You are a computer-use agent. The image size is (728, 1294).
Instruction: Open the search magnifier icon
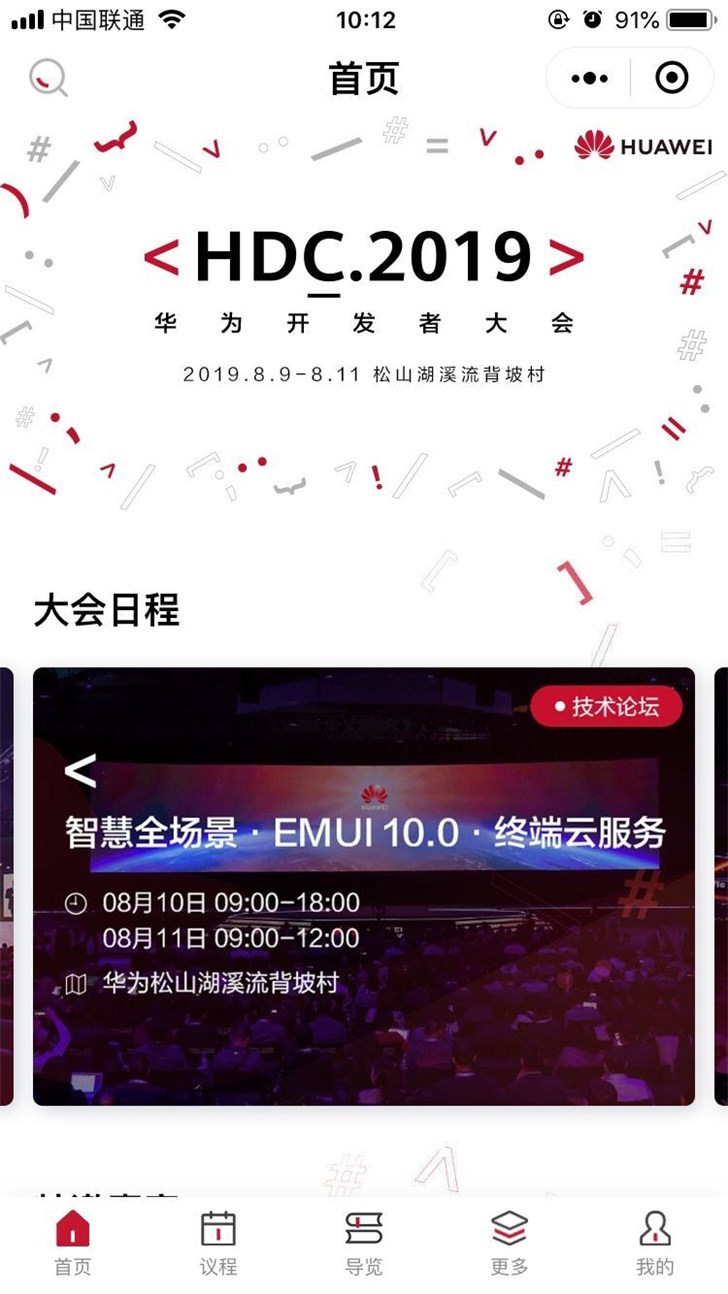47,77
